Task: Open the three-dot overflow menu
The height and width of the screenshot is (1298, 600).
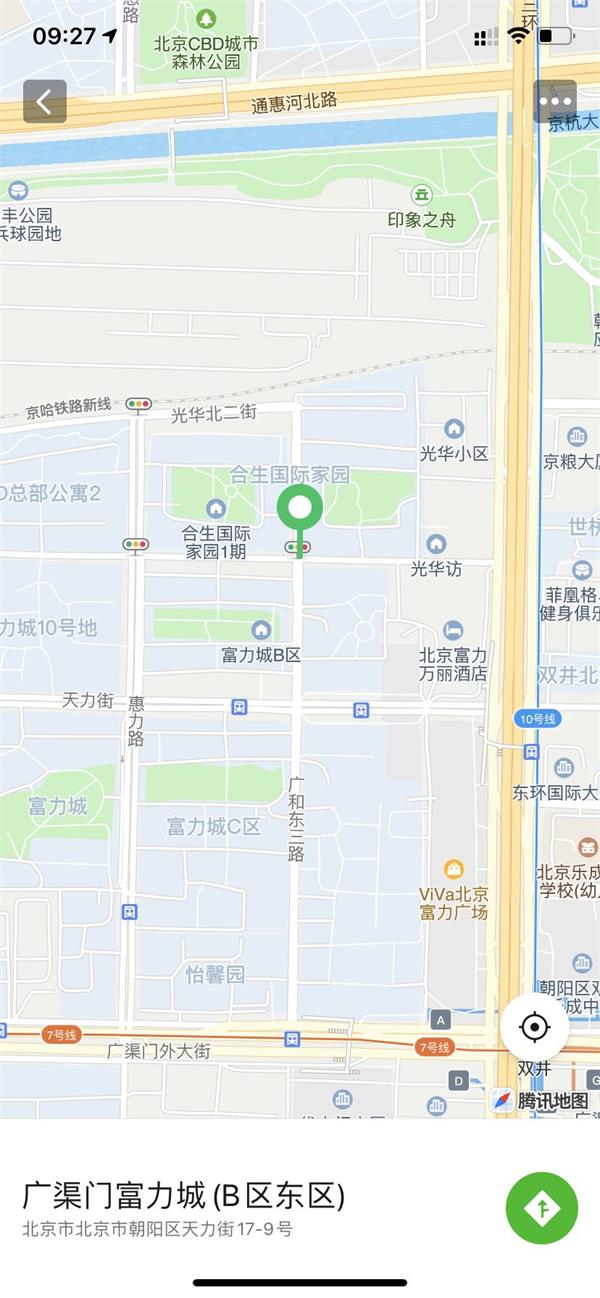Action: (555, 101)
